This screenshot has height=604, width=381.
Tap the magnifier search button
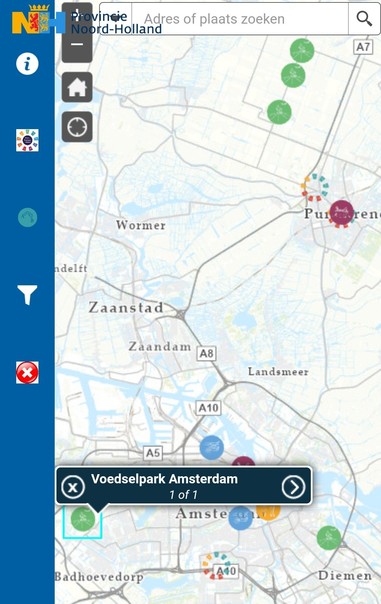(x=364, y=18)
